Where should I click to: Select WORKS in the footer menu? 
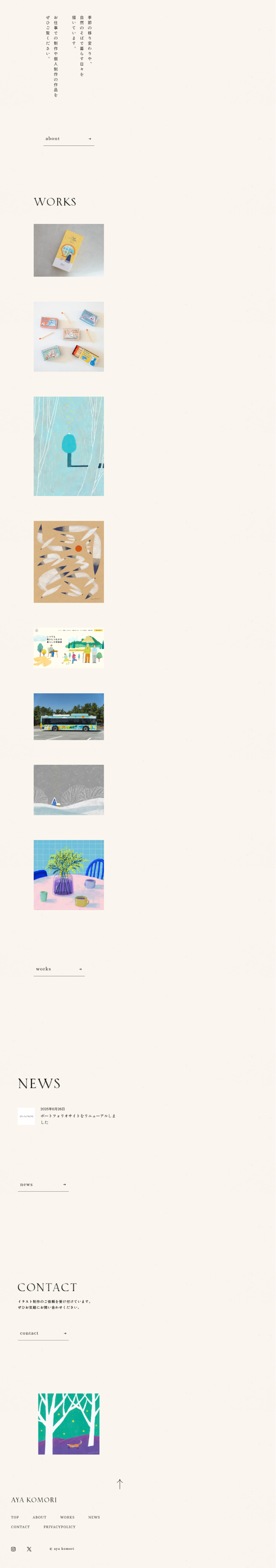(x=68, y=1518)
